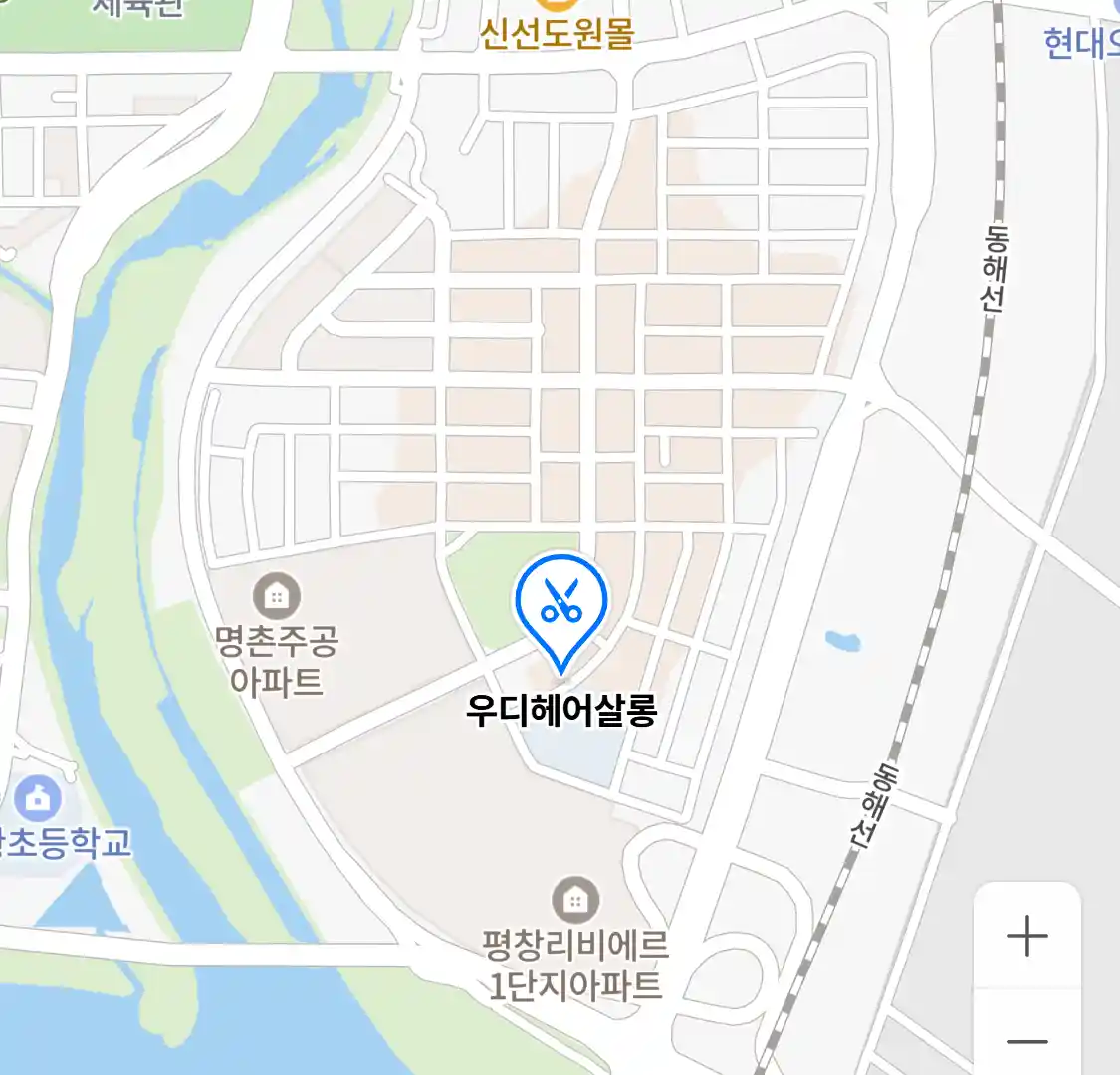Open the 평창리비에르 1단지아파트 marker

574,901
